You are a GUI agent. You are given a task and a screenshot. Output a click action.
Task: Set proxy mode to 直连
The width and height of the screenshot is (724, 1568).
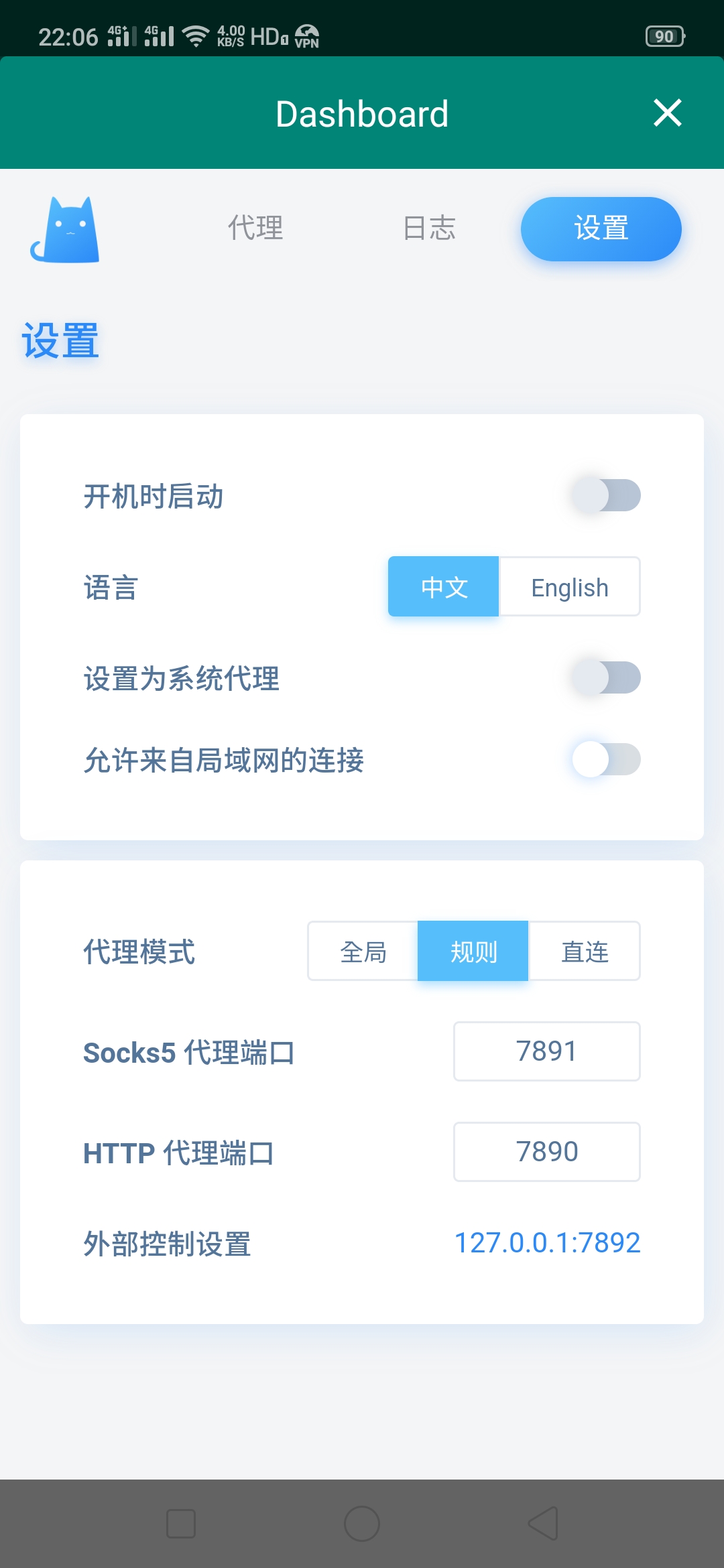(585, 952)
